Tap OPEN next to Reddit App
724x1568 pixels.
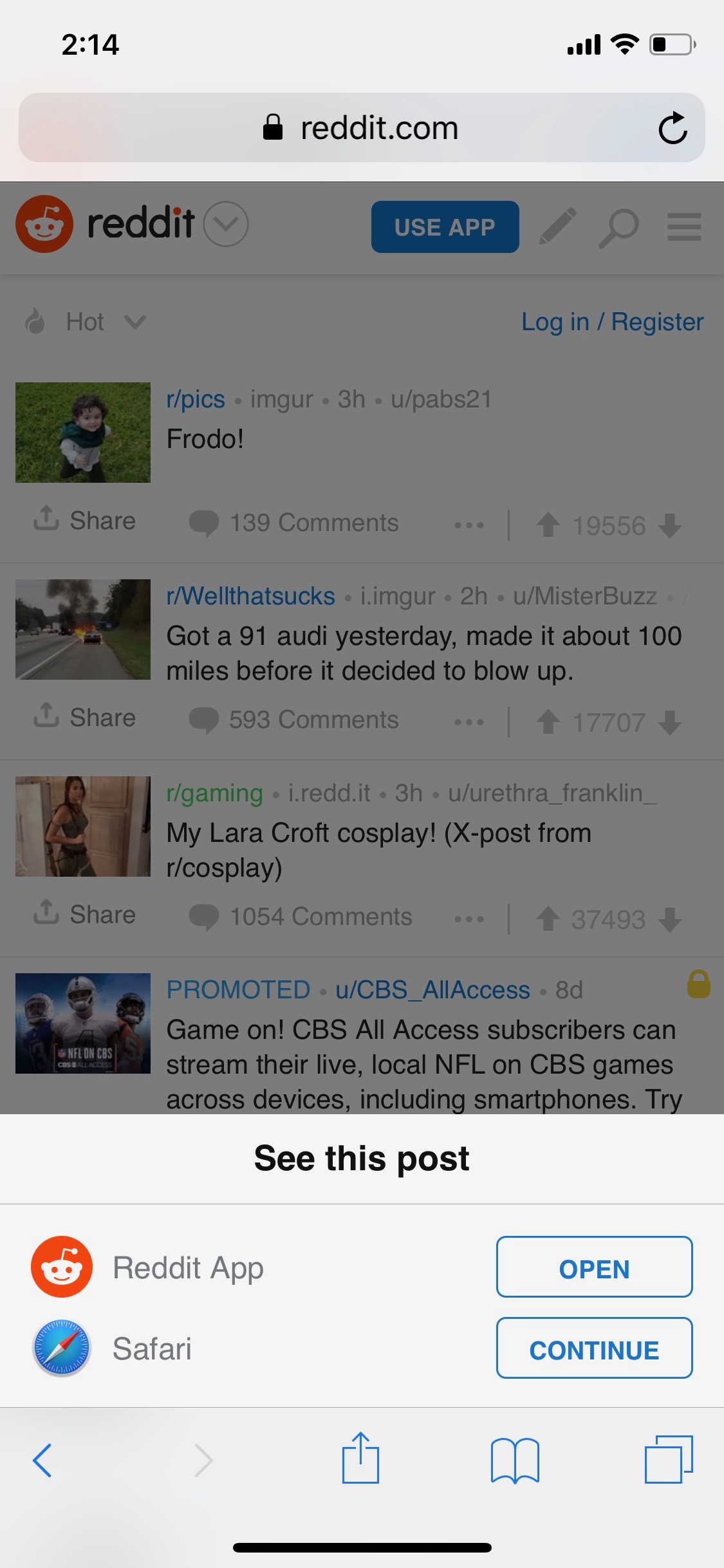(x=594, y=1267)
